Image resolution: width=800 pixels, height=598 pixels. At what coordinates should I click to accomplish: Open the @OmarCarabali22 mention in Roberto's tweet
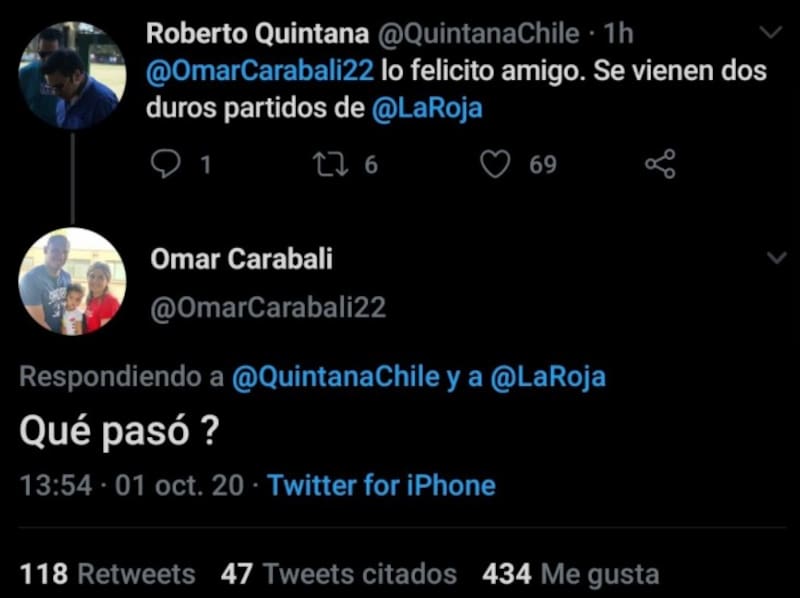coord(260,72)
